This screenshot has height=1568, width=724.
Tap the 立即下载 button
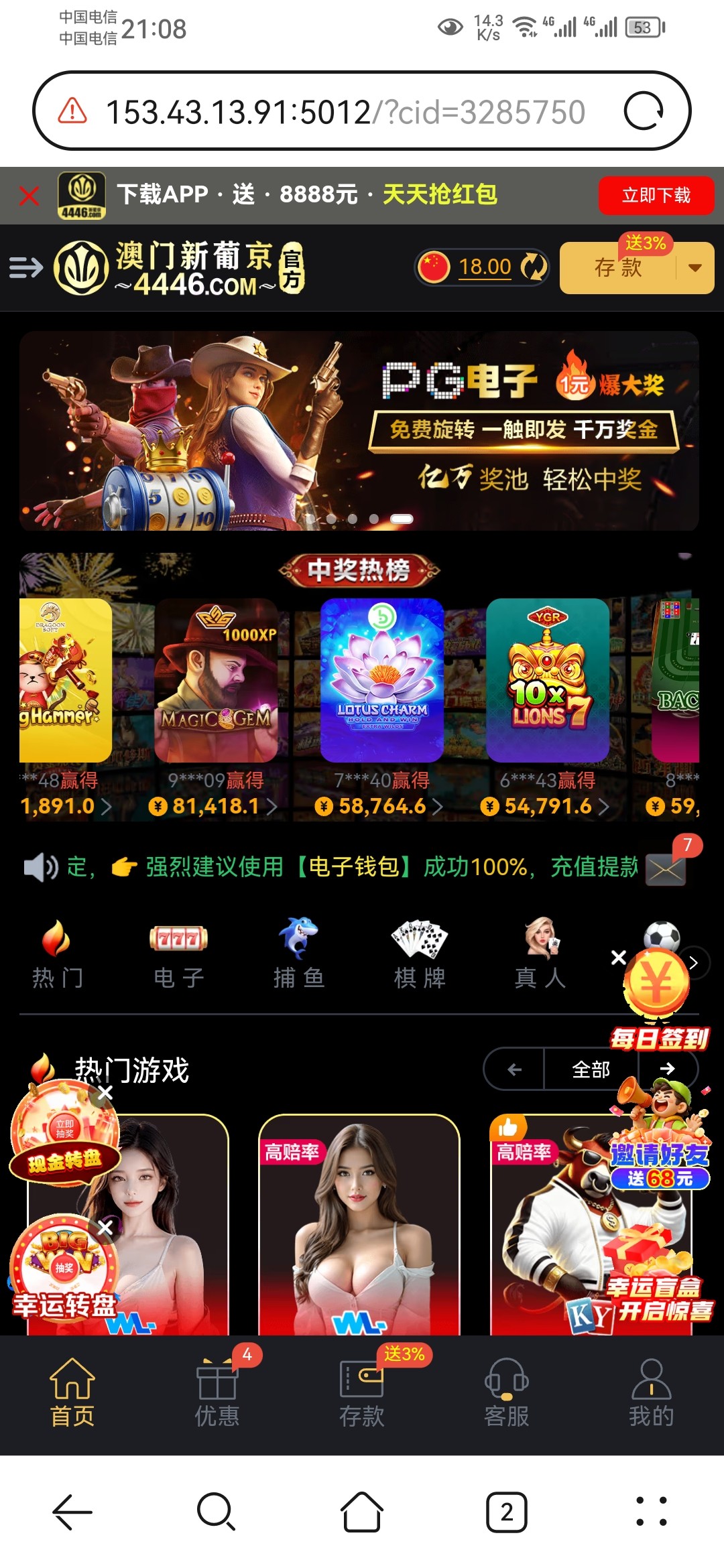pos(656,195)
